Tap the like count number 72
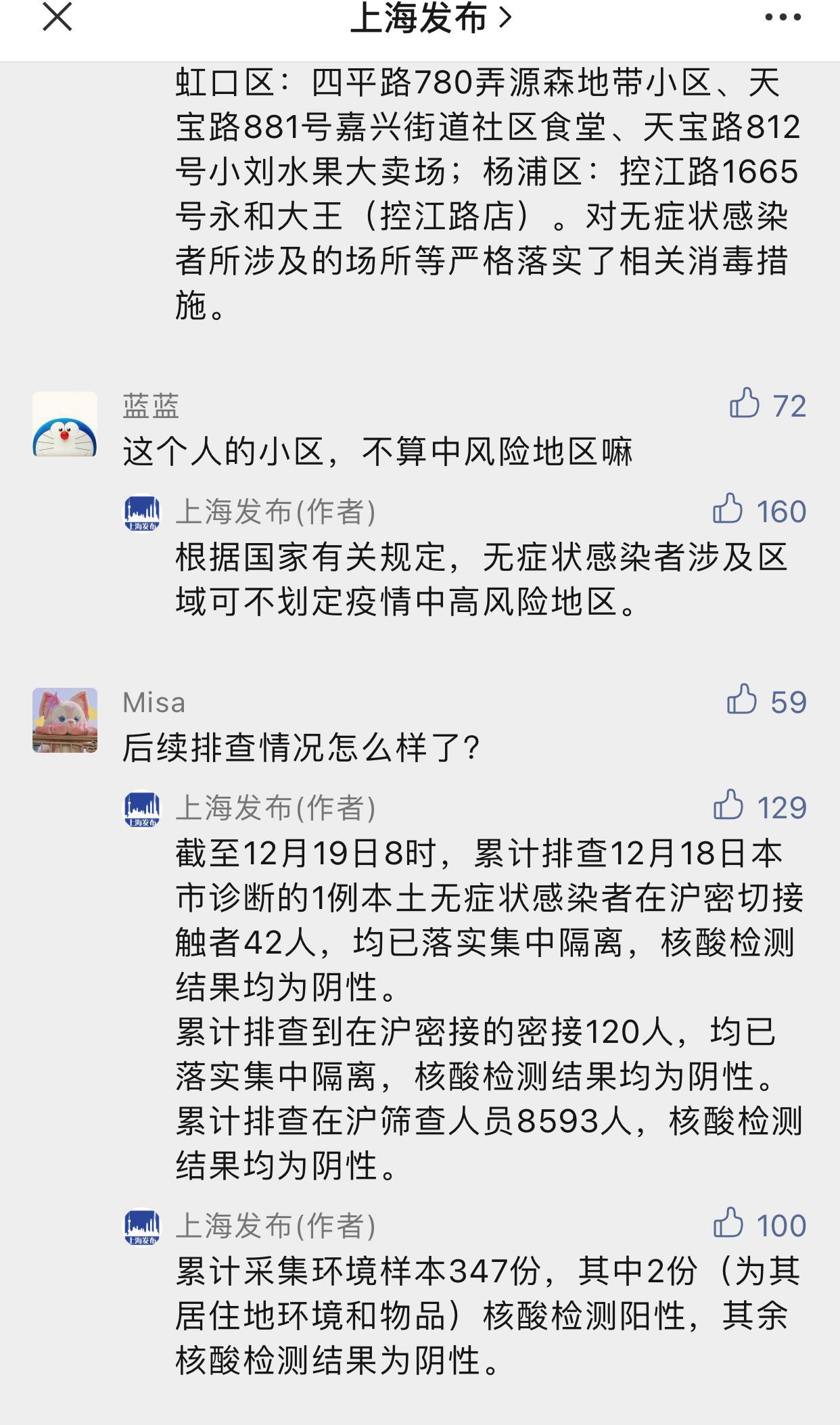Viewport: 840px width, 1425px height. [789, 406]
